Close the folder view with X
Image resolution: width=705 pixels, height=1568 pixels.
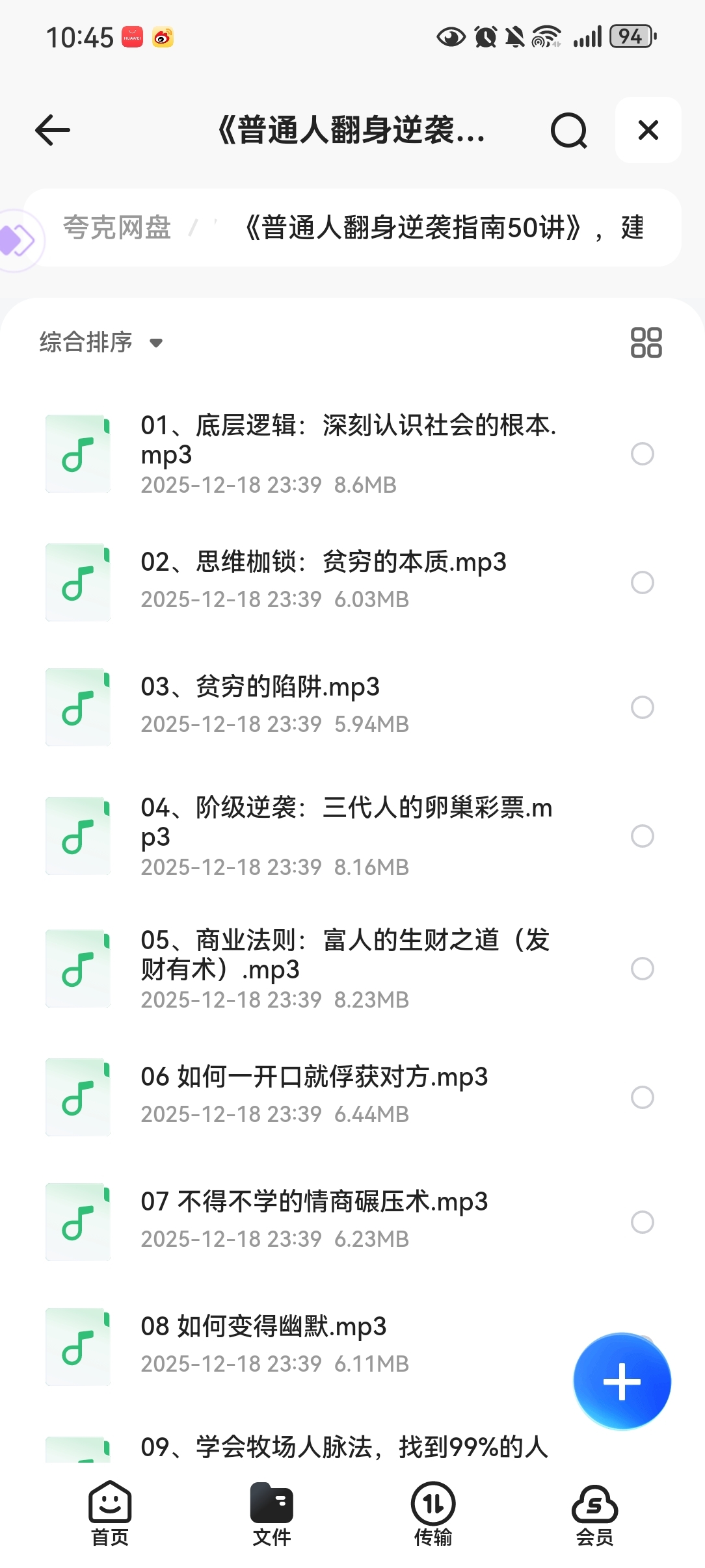click(x=648, y=130)
